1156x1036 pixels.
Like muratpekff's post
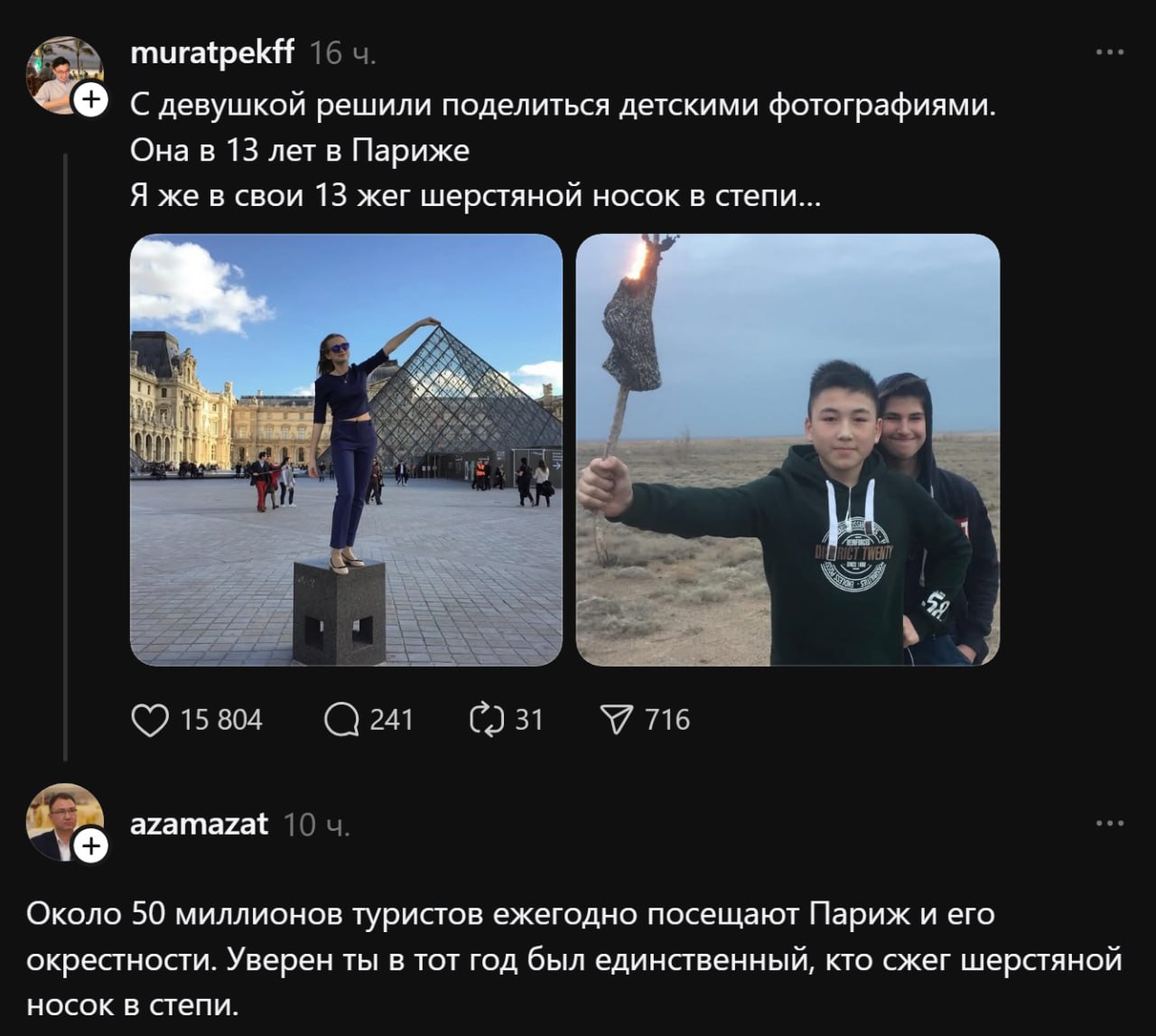pos(150,720)
